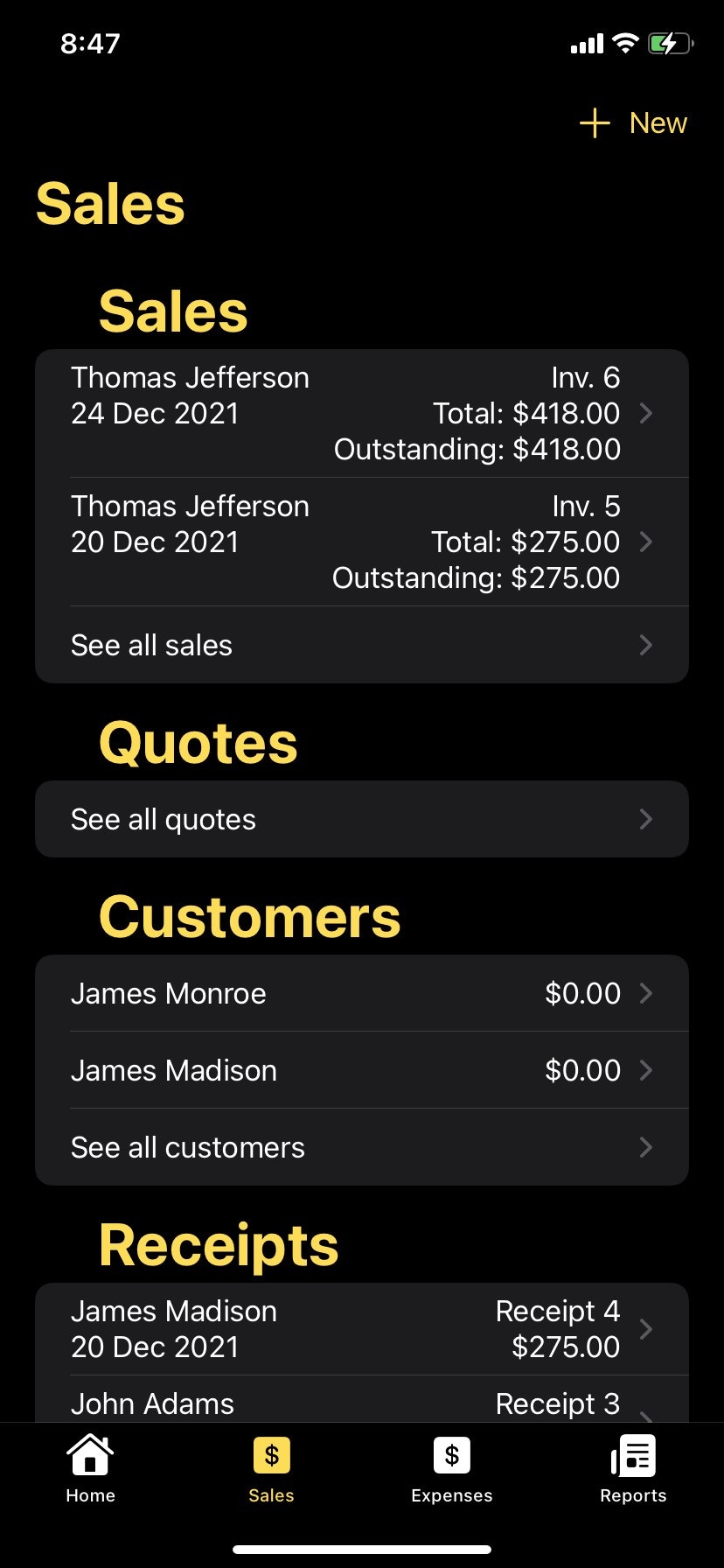
Task: View the See all sales list
Action: (x=361, y=646)
